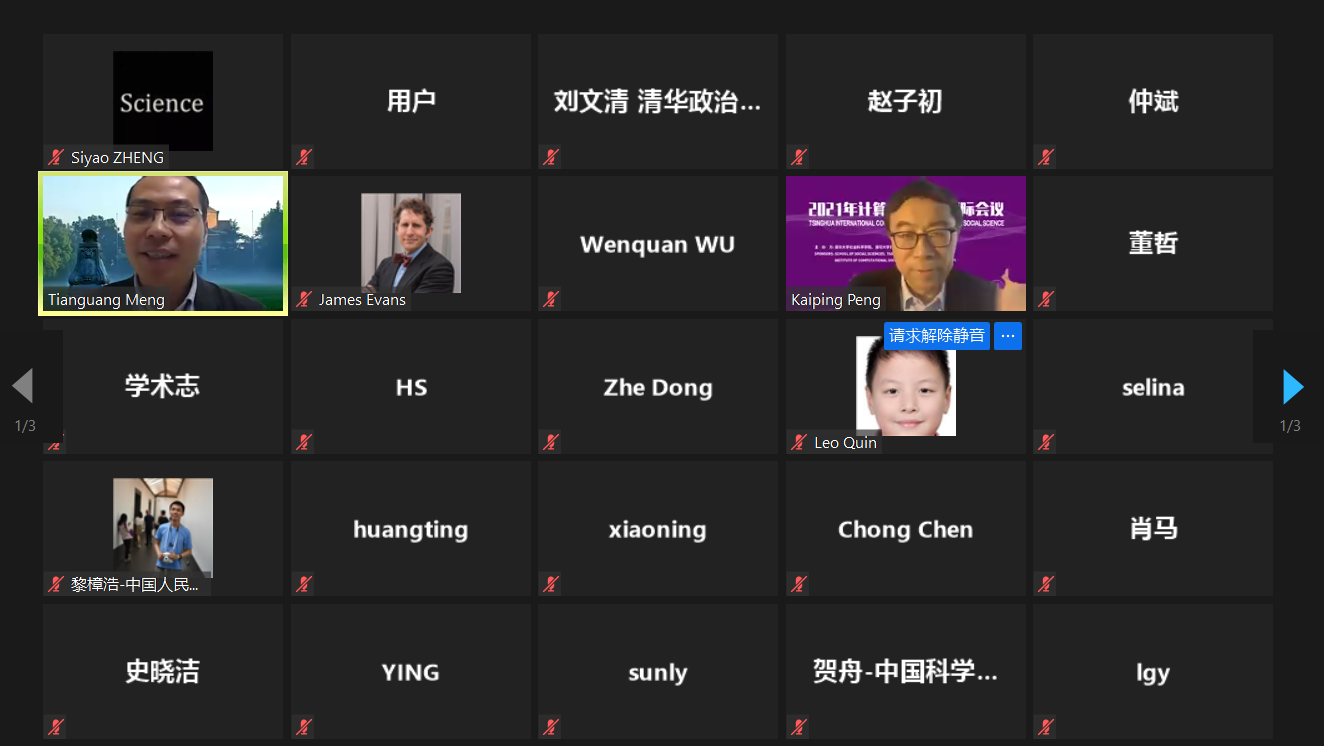Tap 请求解除静音 on Leo Quin's tile
This screenshot has width=1324, height=746.
pyautogui.click(x=936, y=336)
